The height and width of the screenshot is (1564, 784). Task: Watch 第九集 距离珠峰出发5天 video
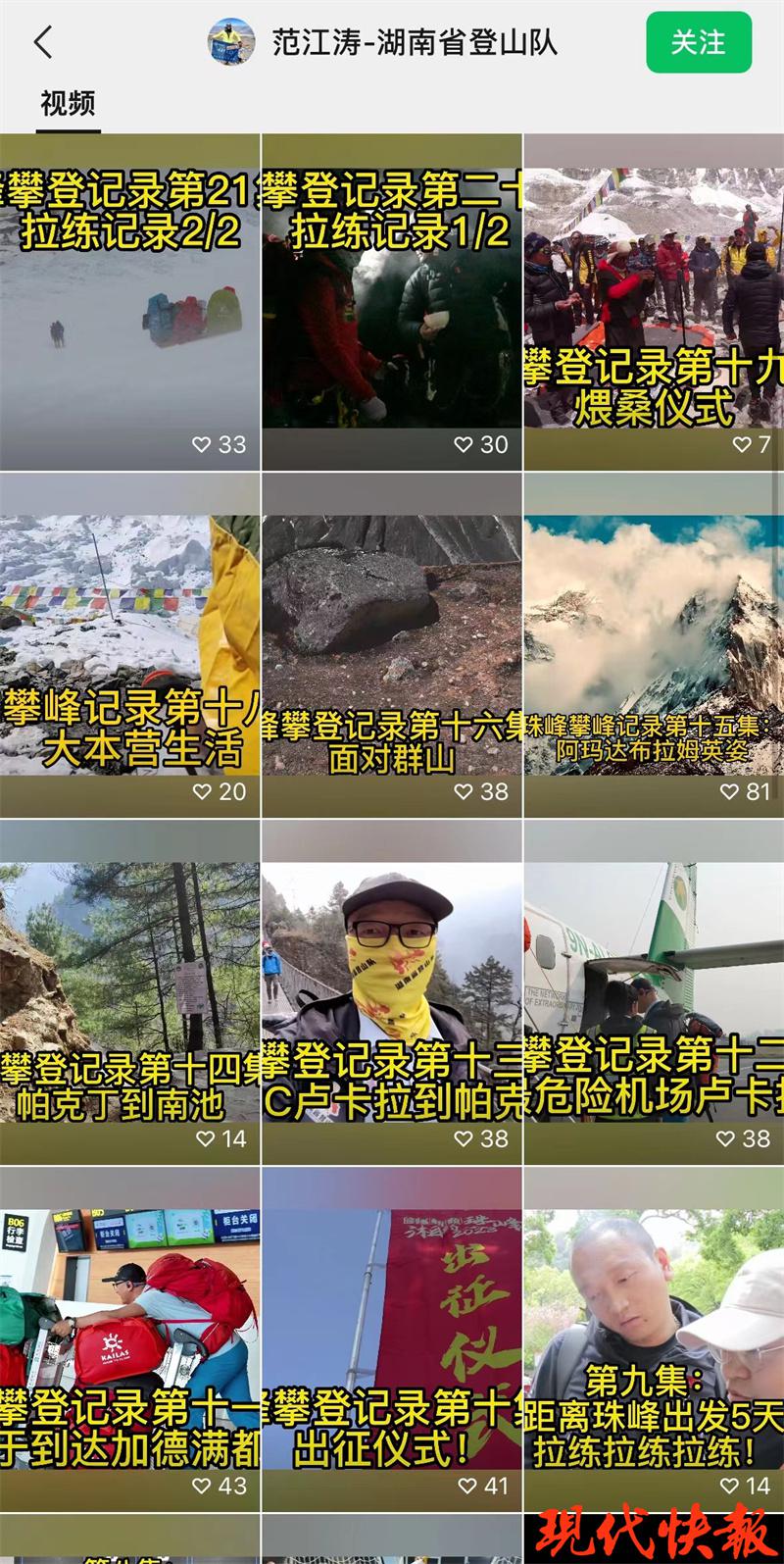(x=654, y=1338)
